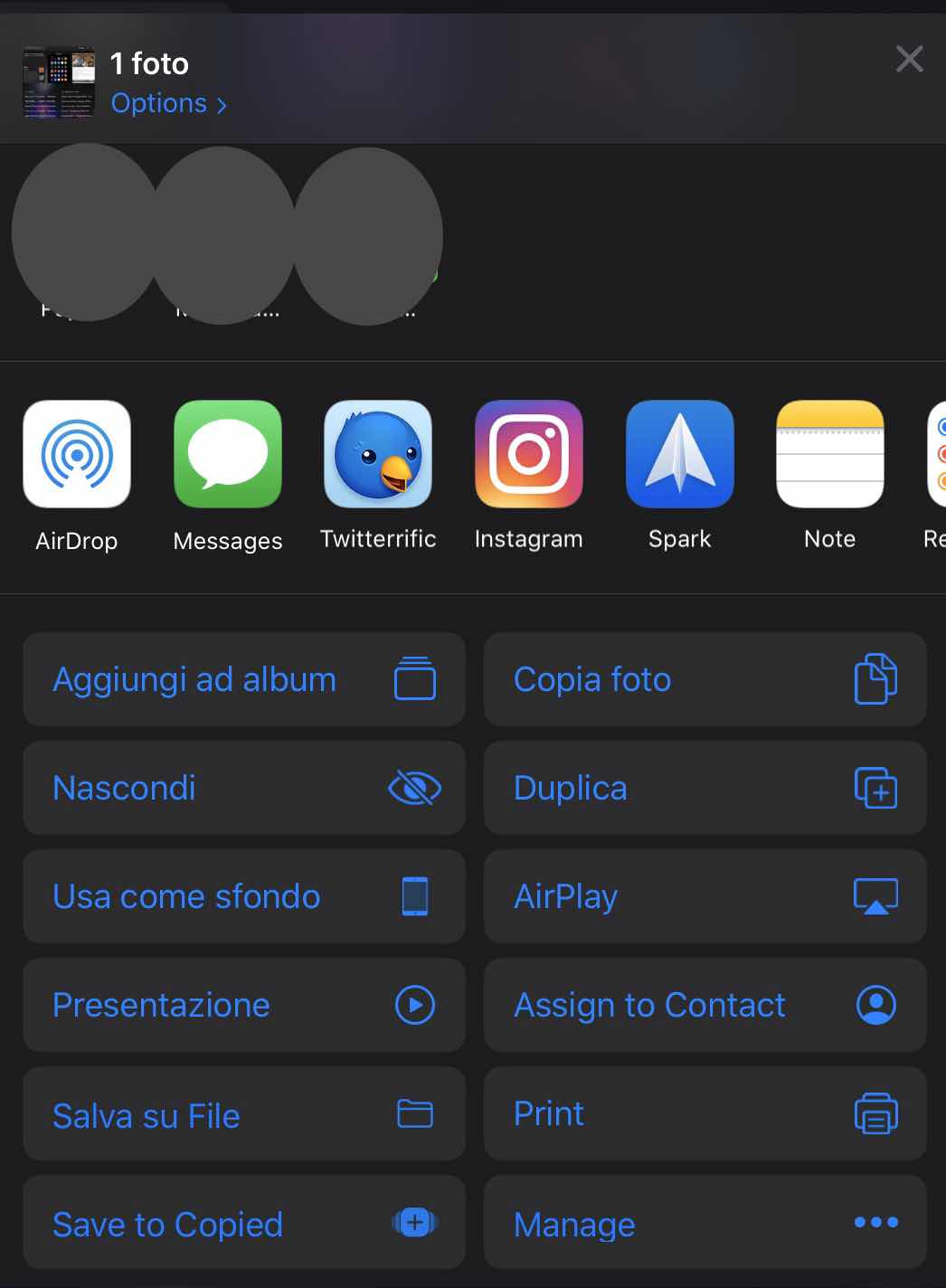Choose Assign to Contact
This screenshot has width=946, height=1288.
705,1005
